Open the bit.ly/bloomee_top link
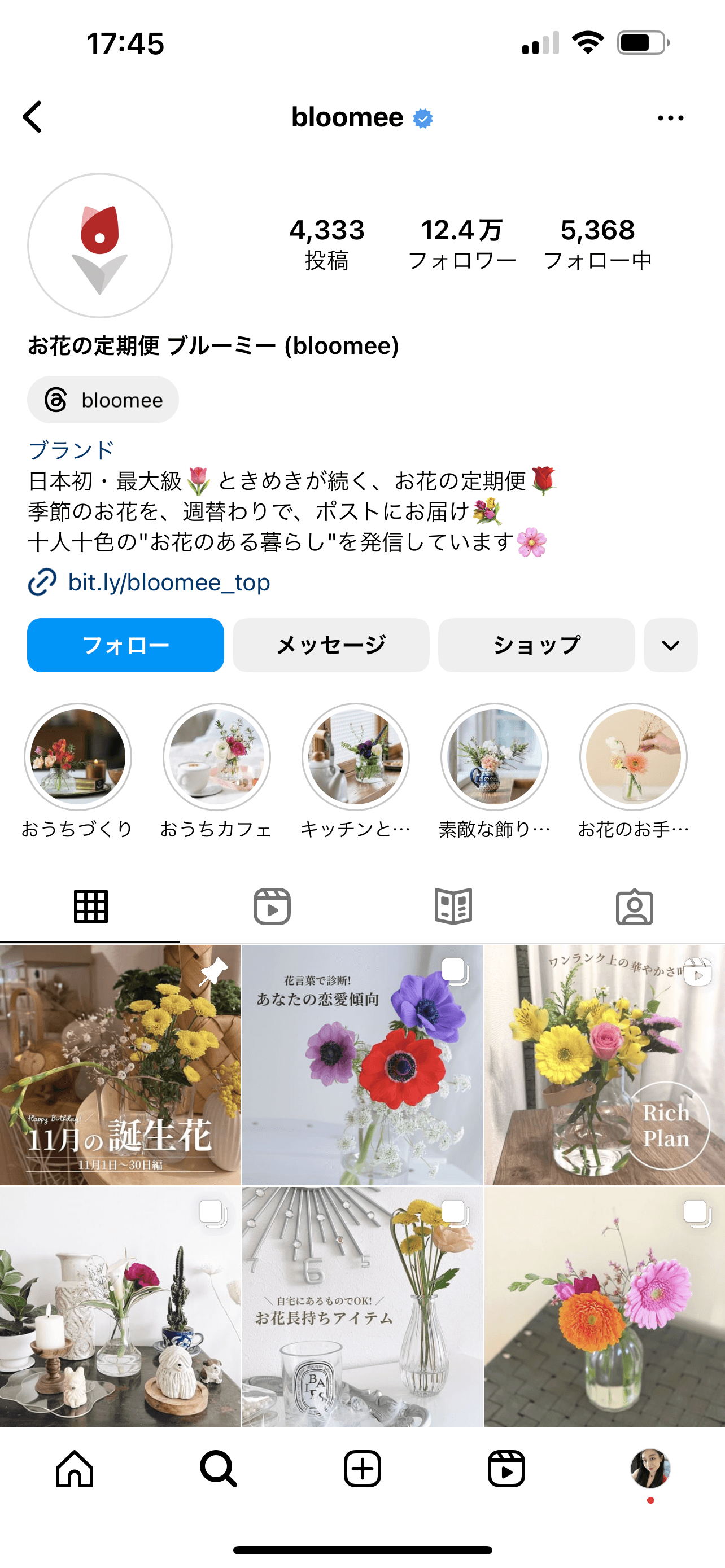Image resolution: width=725 pixels, height=1568 pixels. 168,582
